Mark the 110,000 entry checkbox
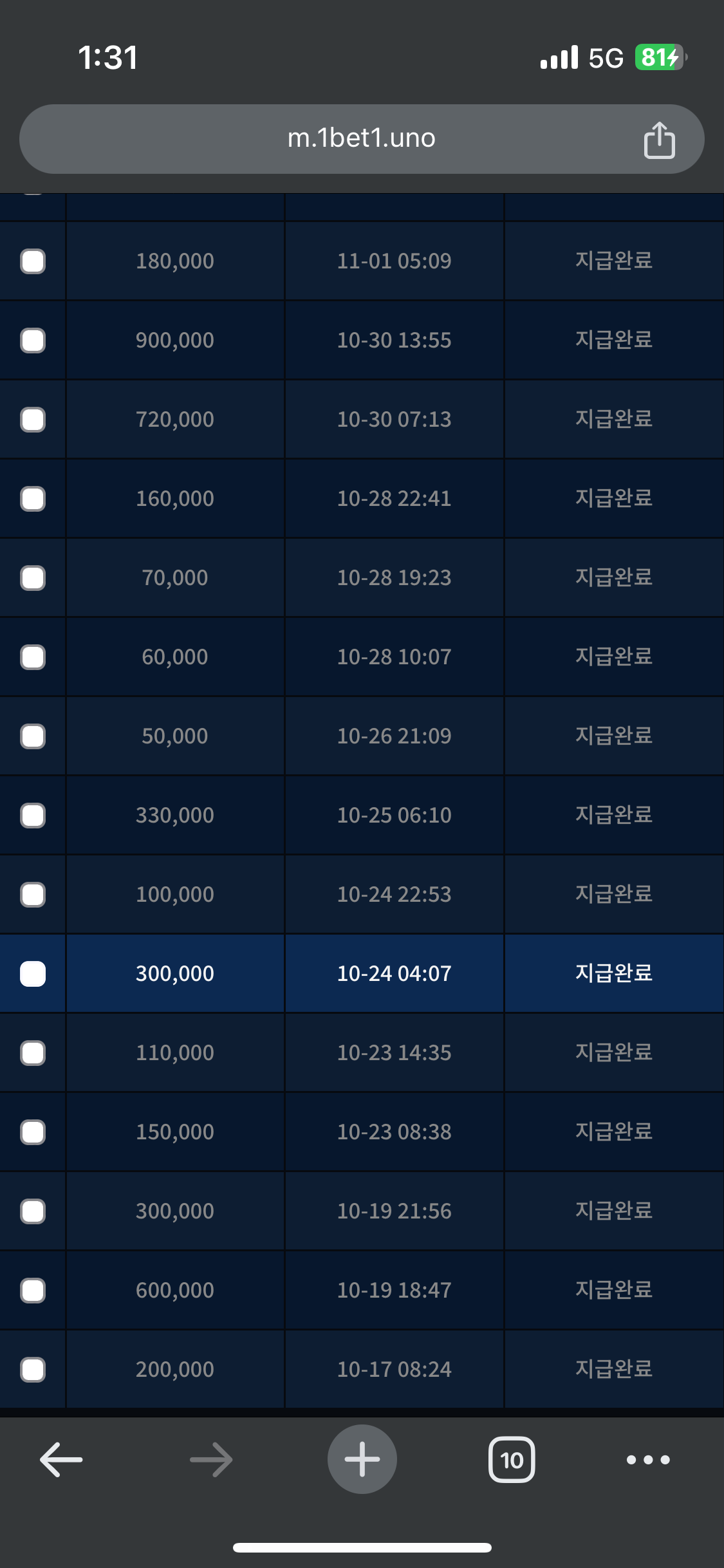The width and height of the screenshot is (724, 1568). click(33, 1053)
